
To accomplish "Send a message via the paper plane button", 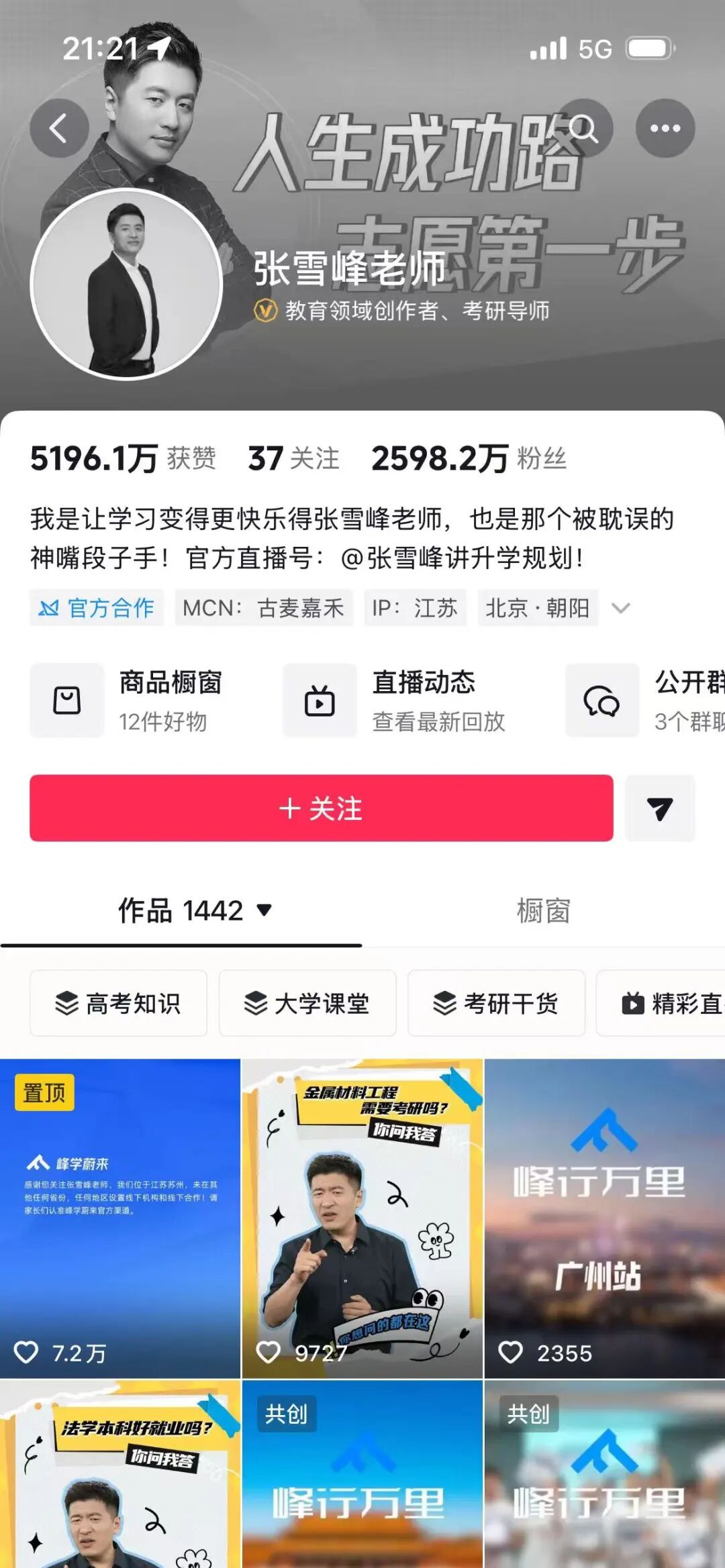I will [x=660, y=808].
